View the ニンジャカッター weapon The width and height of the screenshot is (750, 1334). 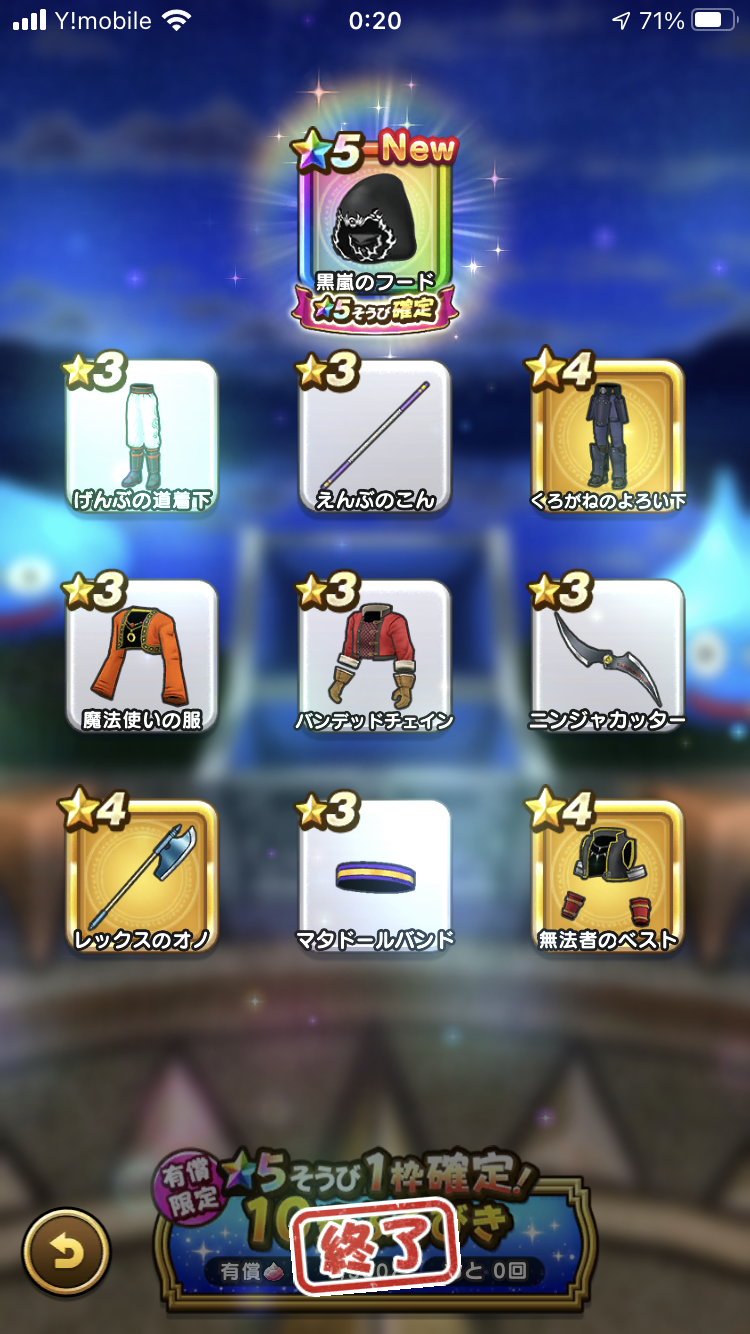click(x=608, y=657)
